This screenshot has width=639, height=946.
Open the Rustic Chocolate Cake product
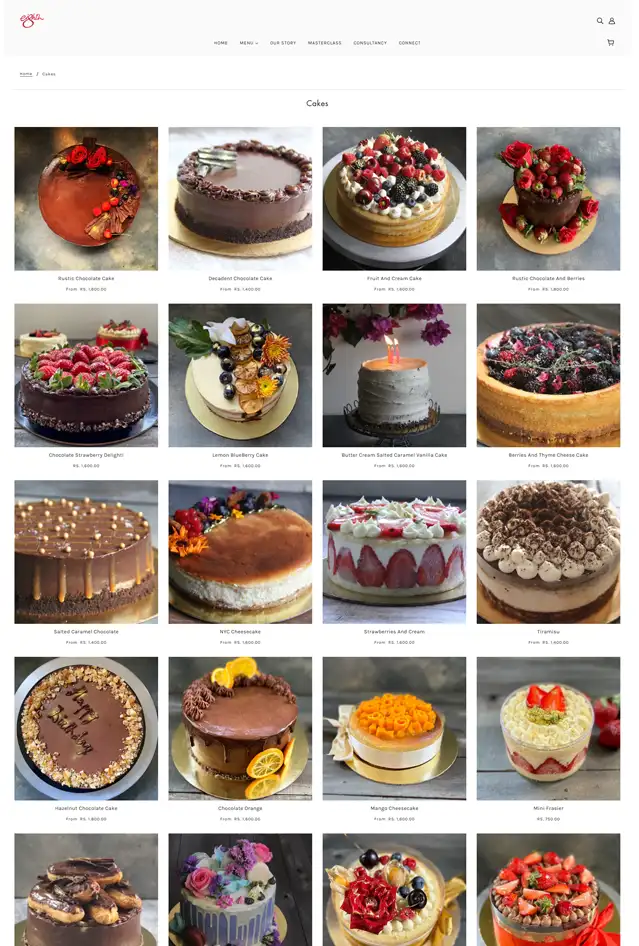pyautogui.click(x=86, y=198)
